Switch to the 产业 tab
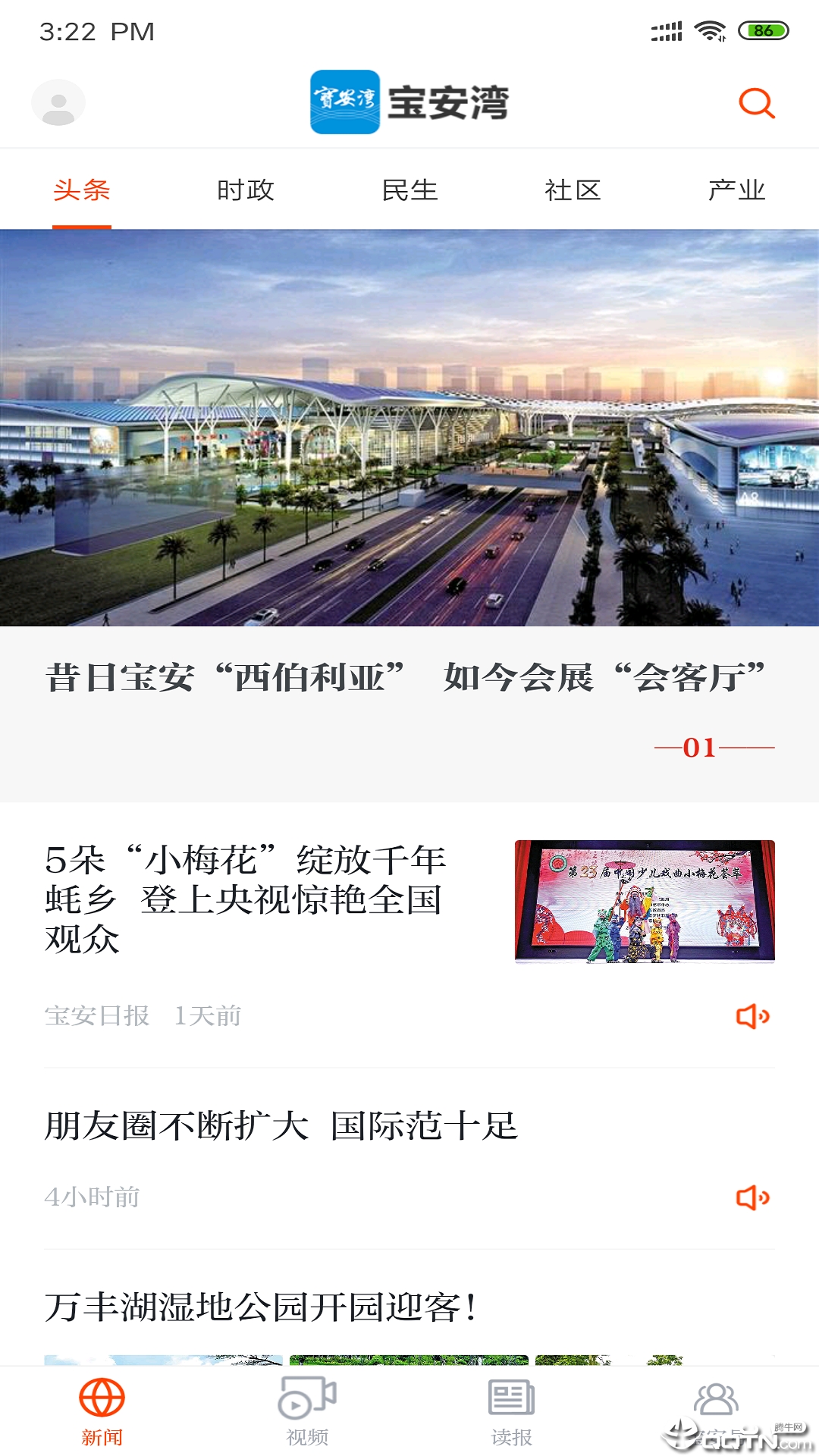Viewport: 819px width, 1456px height. click(x=736, y=190)
